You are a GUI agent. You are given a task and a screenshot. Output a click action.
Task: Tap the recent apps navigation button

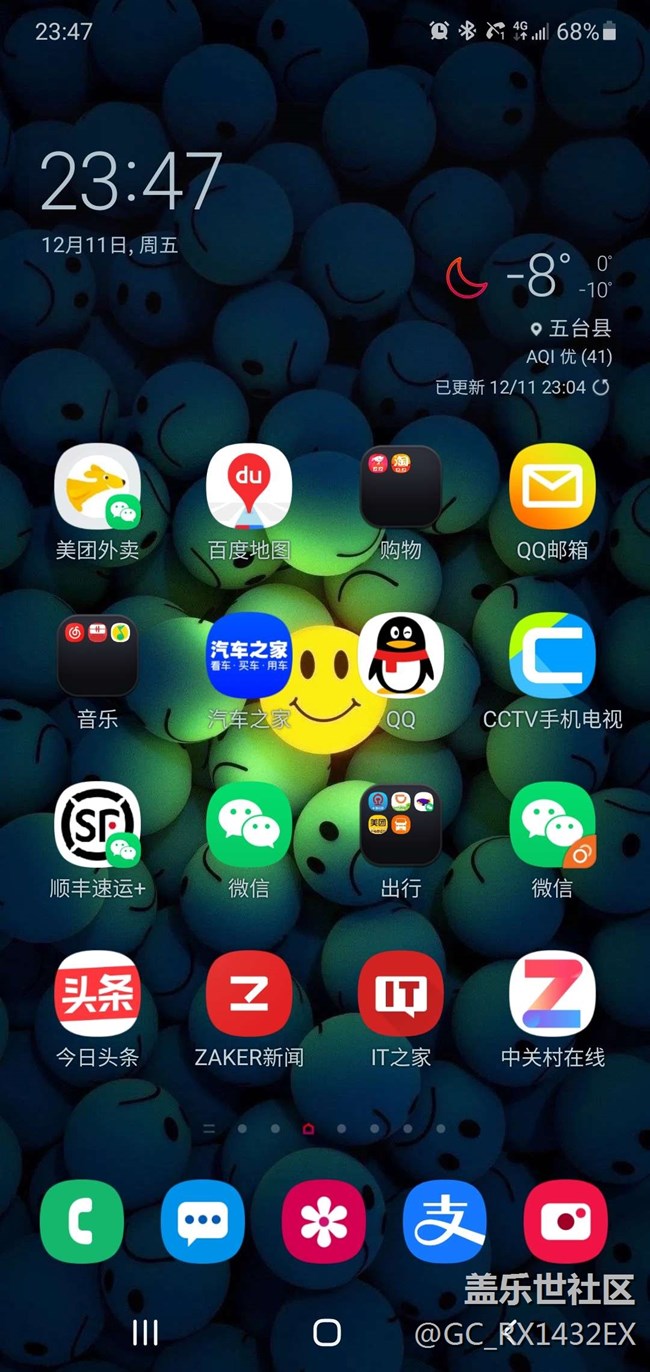coord(146,1331)
